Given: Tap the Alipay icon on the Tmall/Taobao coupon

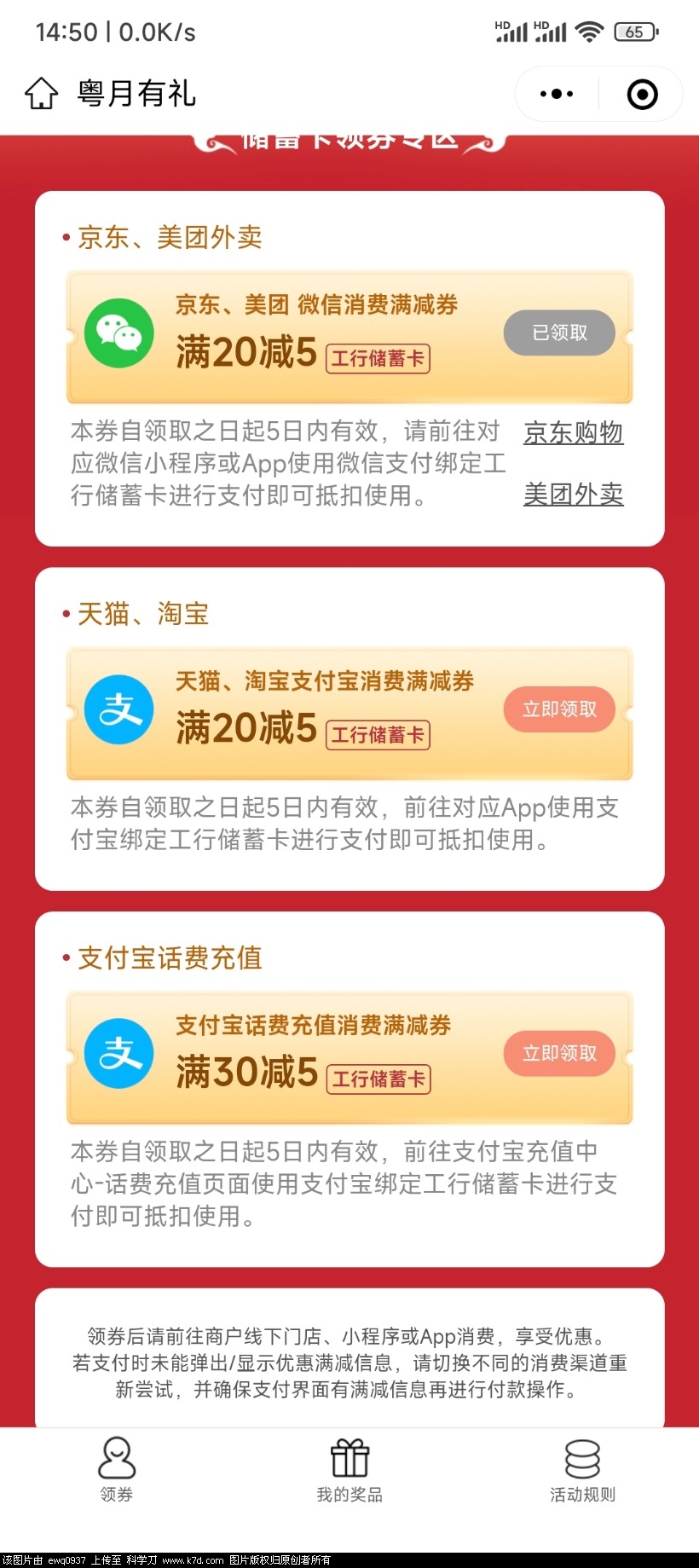Looking at the screenshot, I should pyautogui.click(x=119, y=709).
